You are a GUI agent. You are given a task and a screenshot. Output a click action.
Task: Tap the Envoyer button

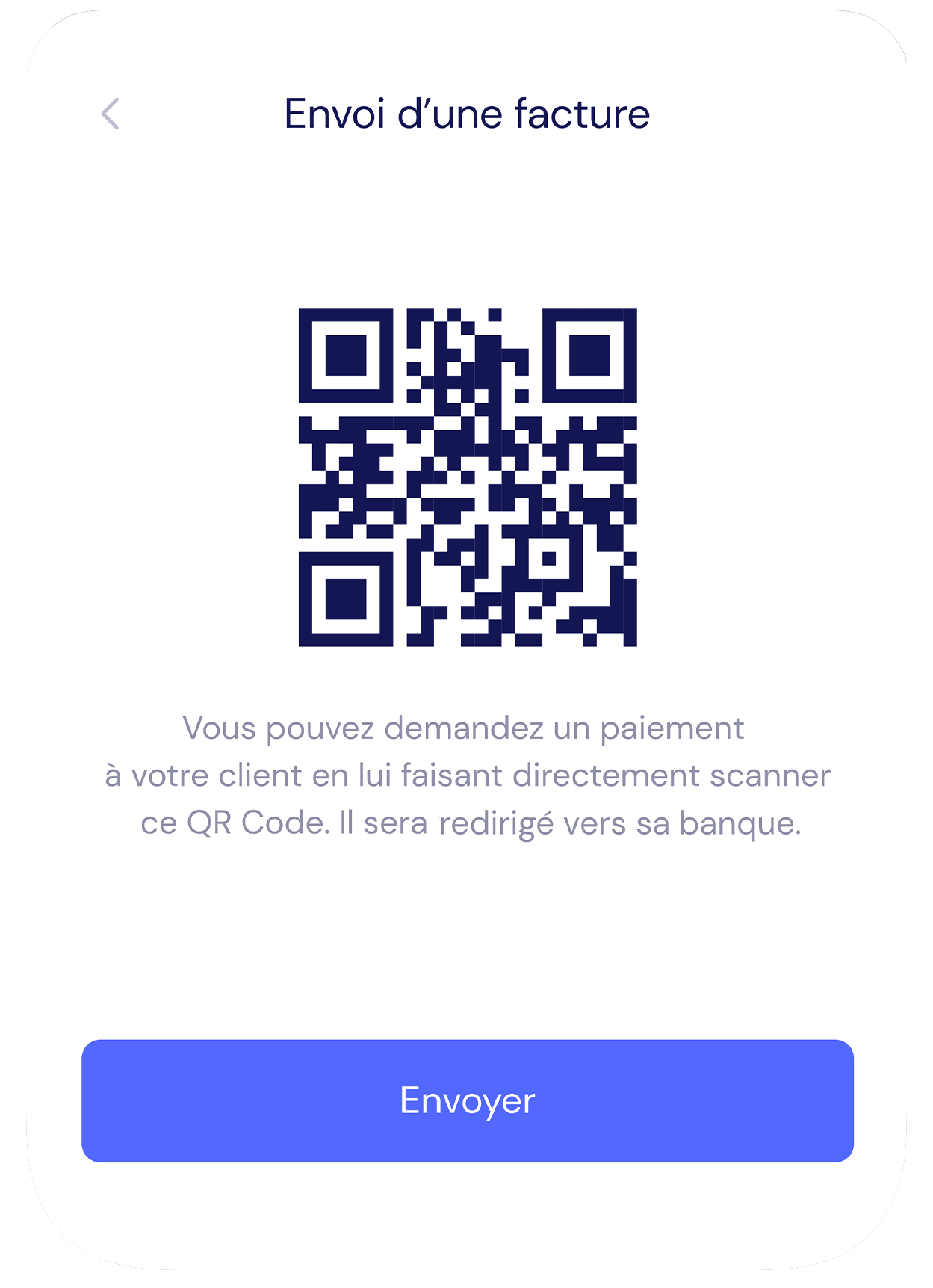(x=467, y=1100)
